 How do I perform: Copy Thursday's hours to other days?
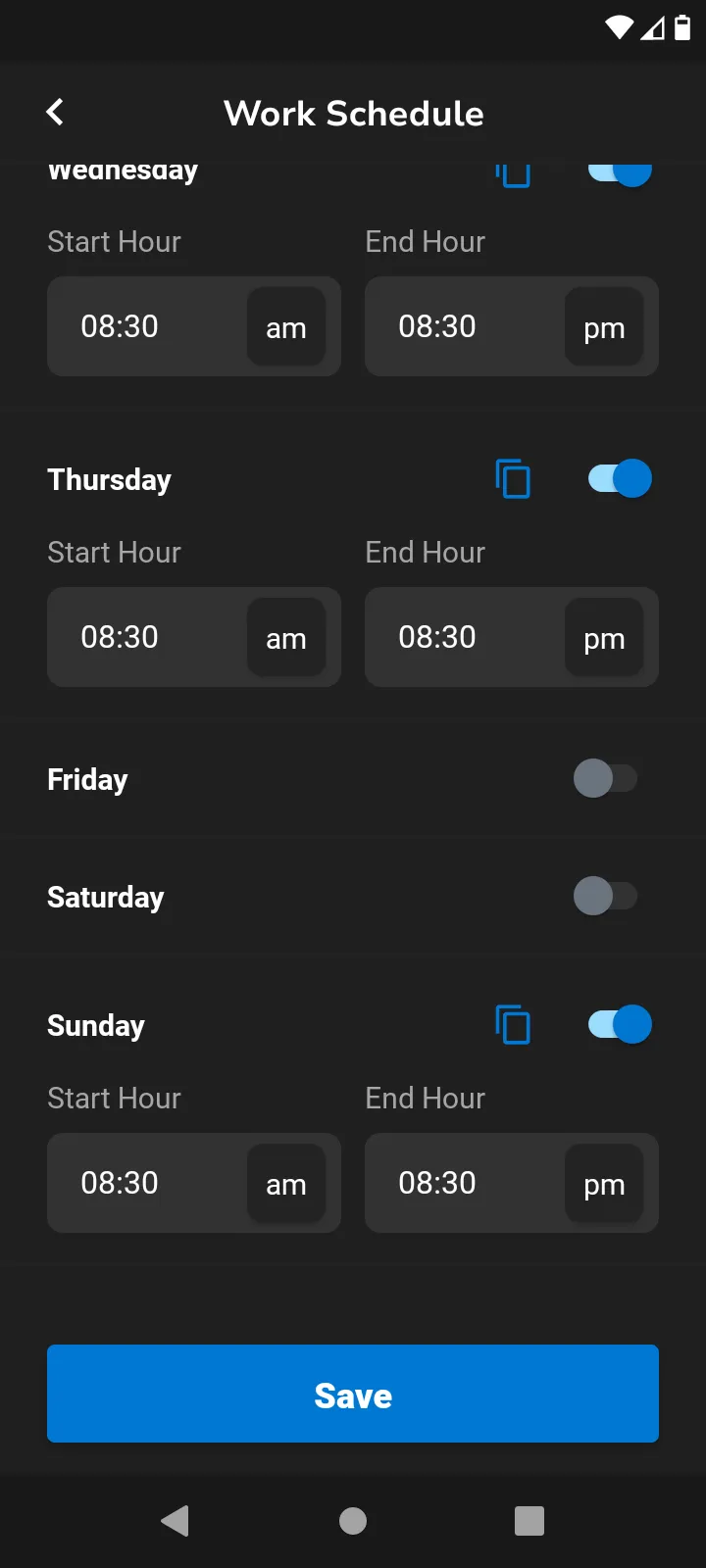[513, 479]
